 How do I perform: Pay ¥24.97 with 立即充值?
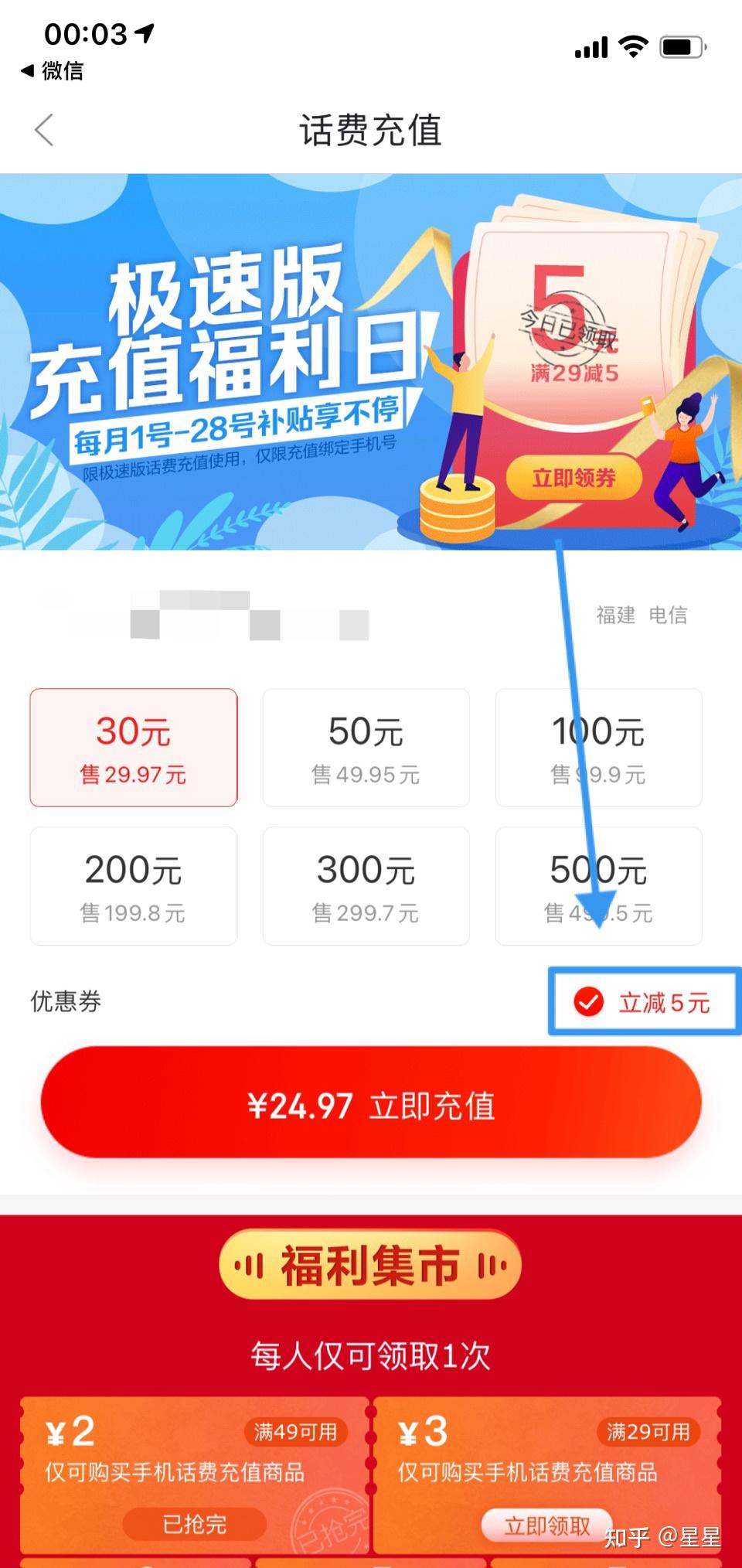click(371, 1106)
